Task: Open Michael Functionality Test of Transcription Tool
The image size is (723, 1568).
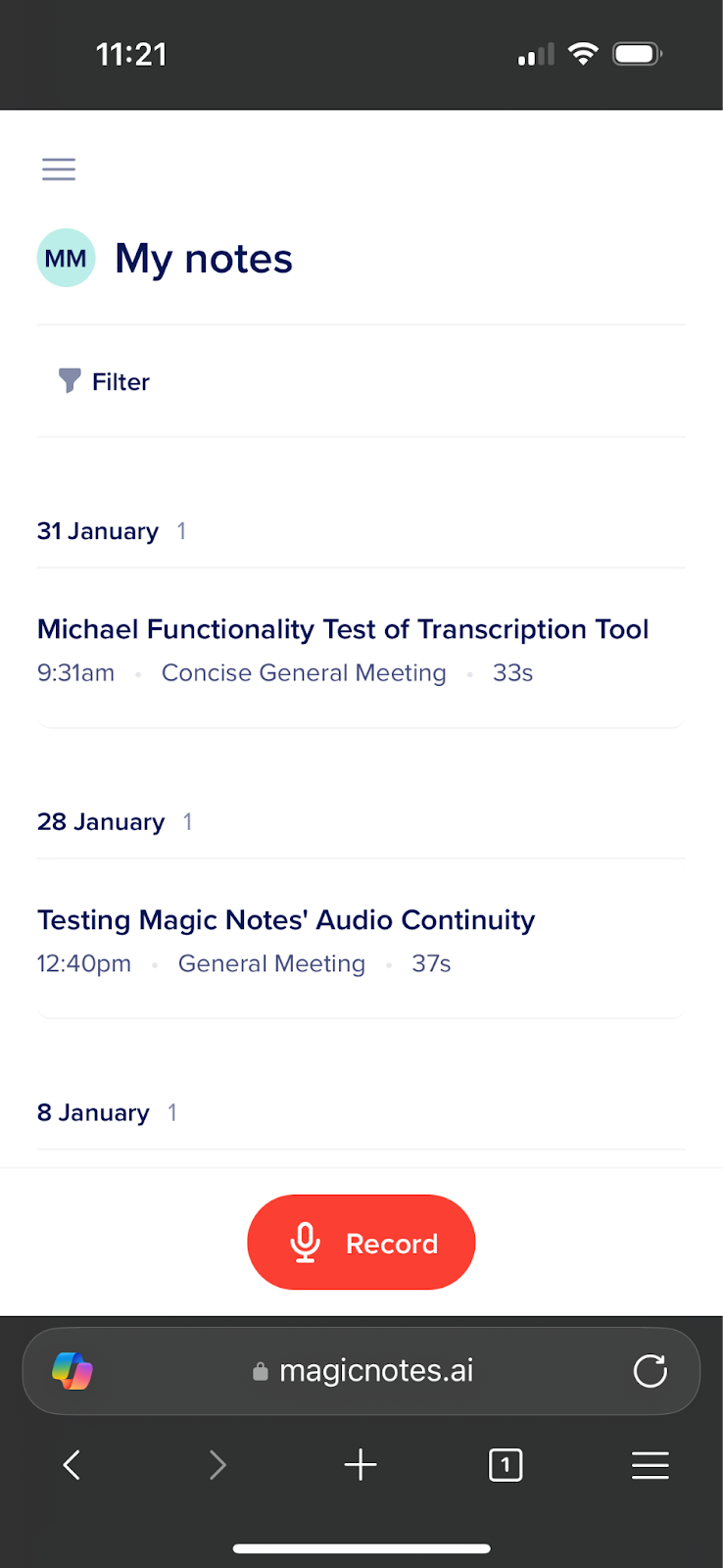Action: [343, 628]
